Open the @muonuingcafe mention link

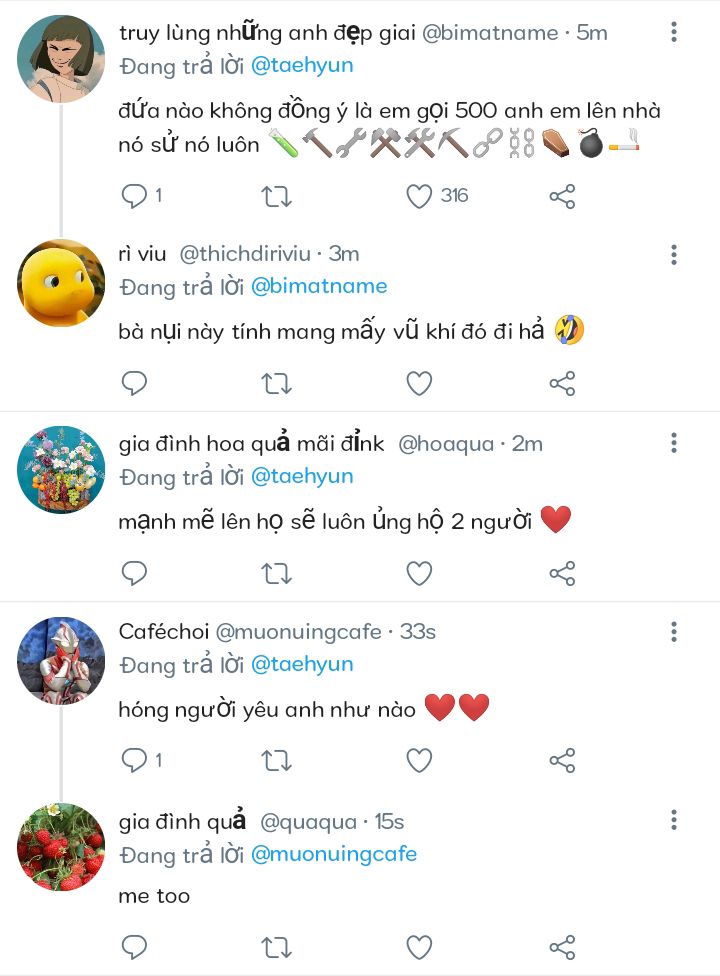pyautogui.click(x=333, y=855)
